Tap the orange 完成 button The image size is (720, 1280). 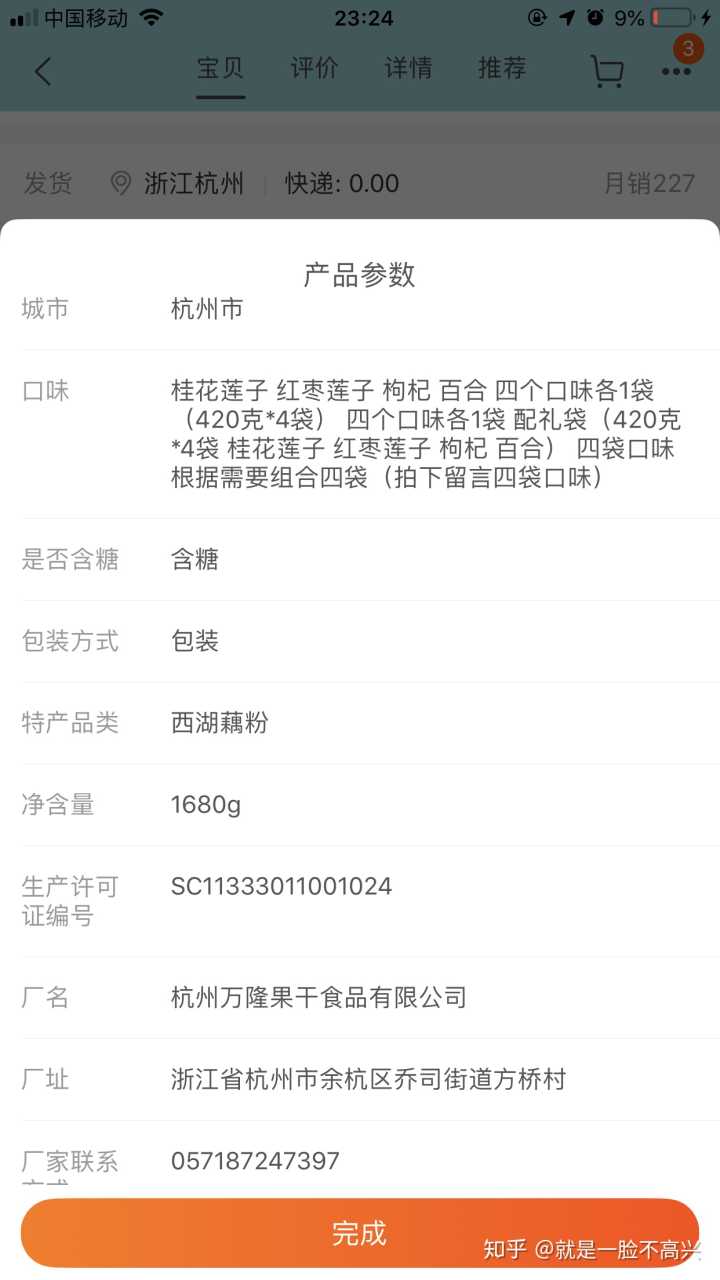tap(359, 1233)
